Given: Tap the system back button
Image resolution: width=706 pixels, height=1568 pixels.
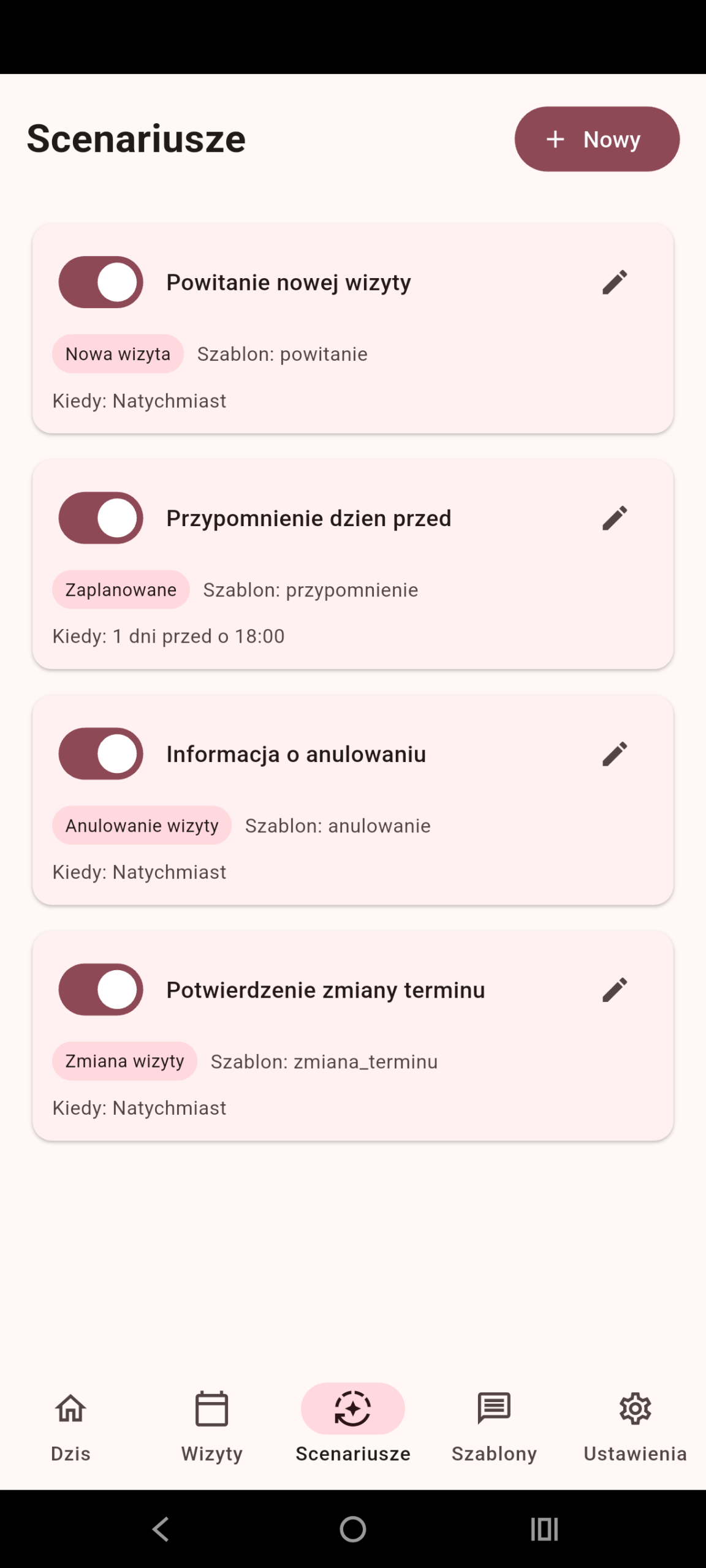Looking at the screenshot, I should click(161, 1529).
